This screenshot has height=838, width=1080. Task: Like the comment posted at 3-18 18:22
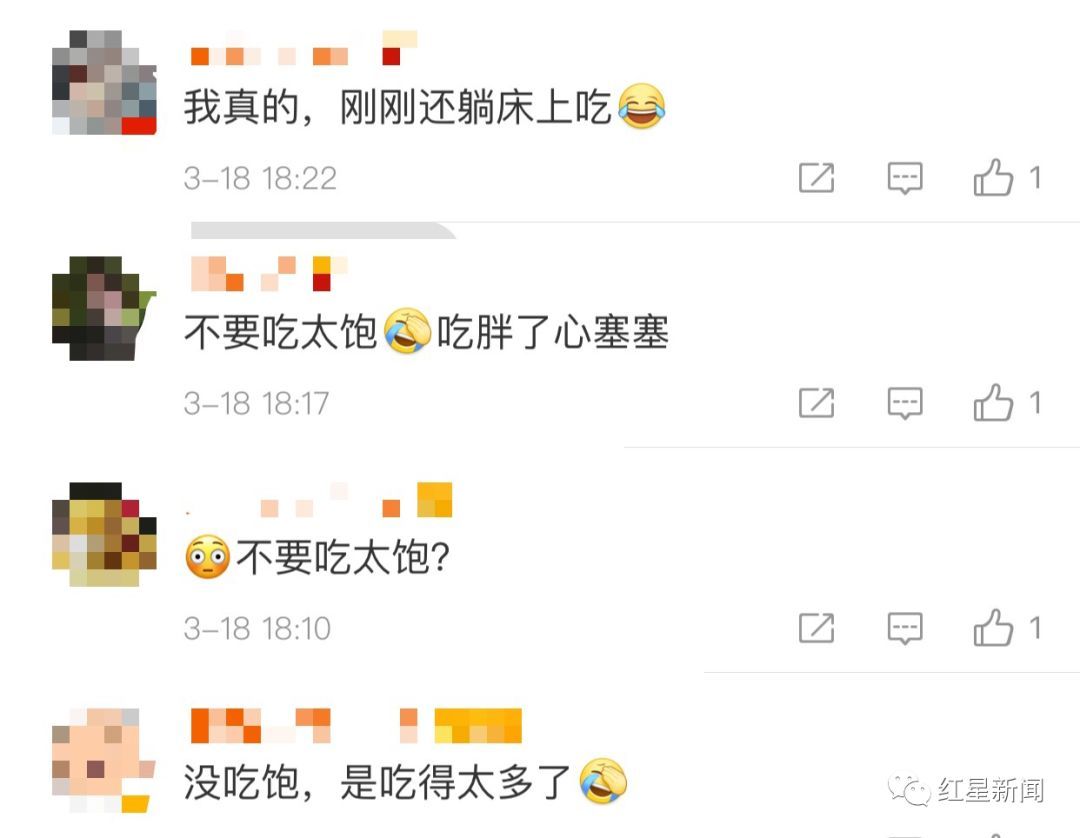click(993, 179)
